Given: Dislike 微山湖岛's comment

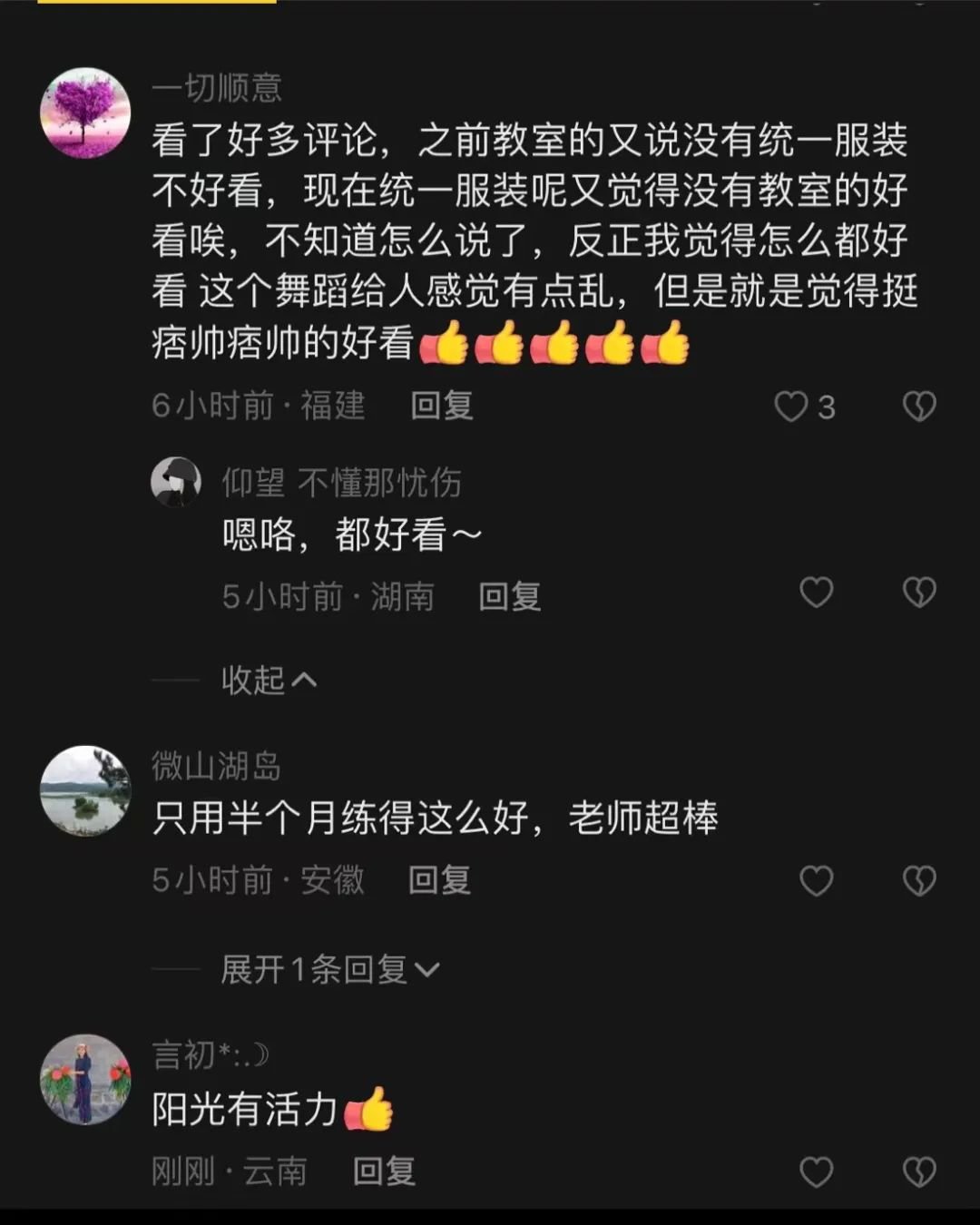Looking at the screenshot, I should (919, 880).
